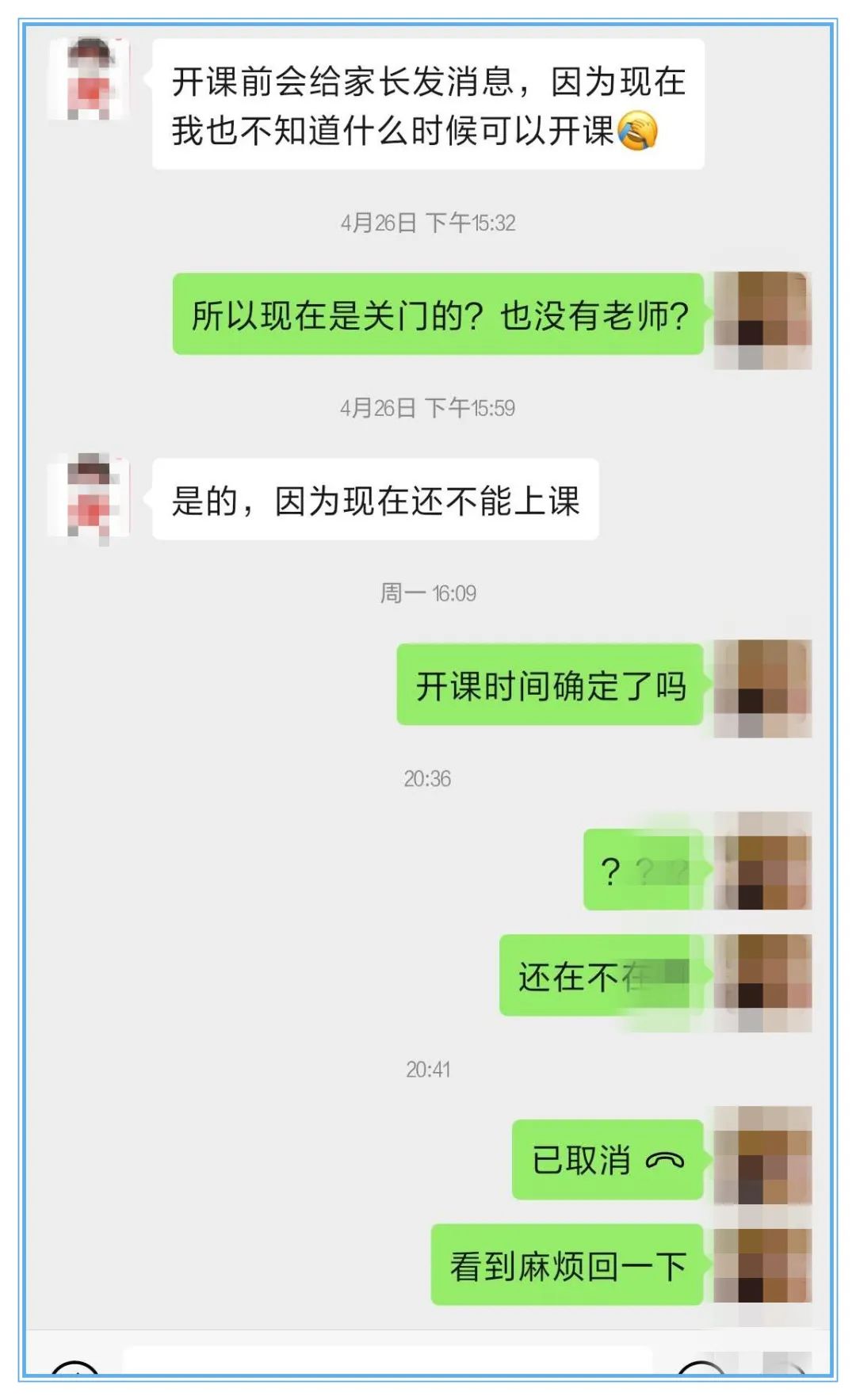Tap the timestamp 4月26日 下午15:32
The height and width of the screenshot is (1400, 856).
coord(429,225)
